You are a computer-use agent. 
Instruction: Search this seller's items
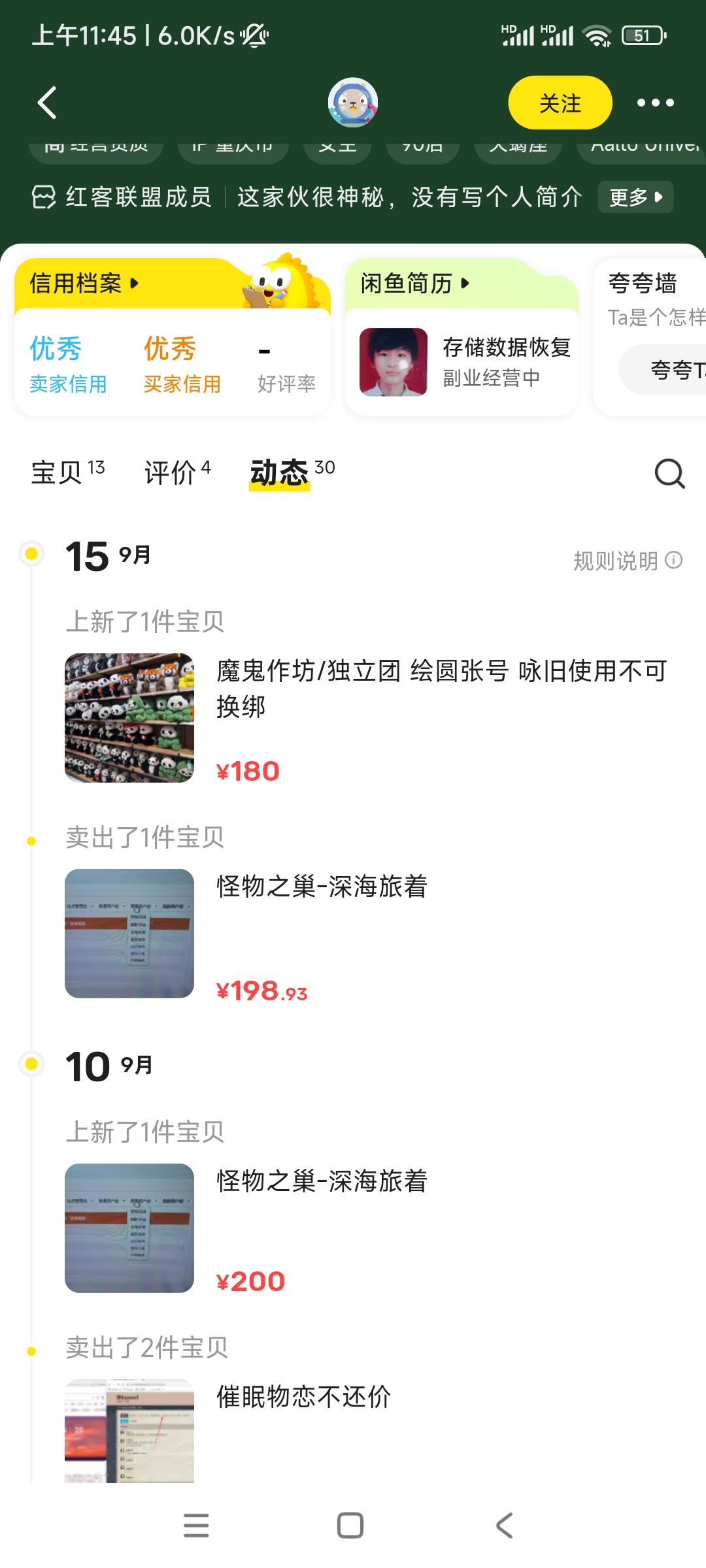[669, 473]
